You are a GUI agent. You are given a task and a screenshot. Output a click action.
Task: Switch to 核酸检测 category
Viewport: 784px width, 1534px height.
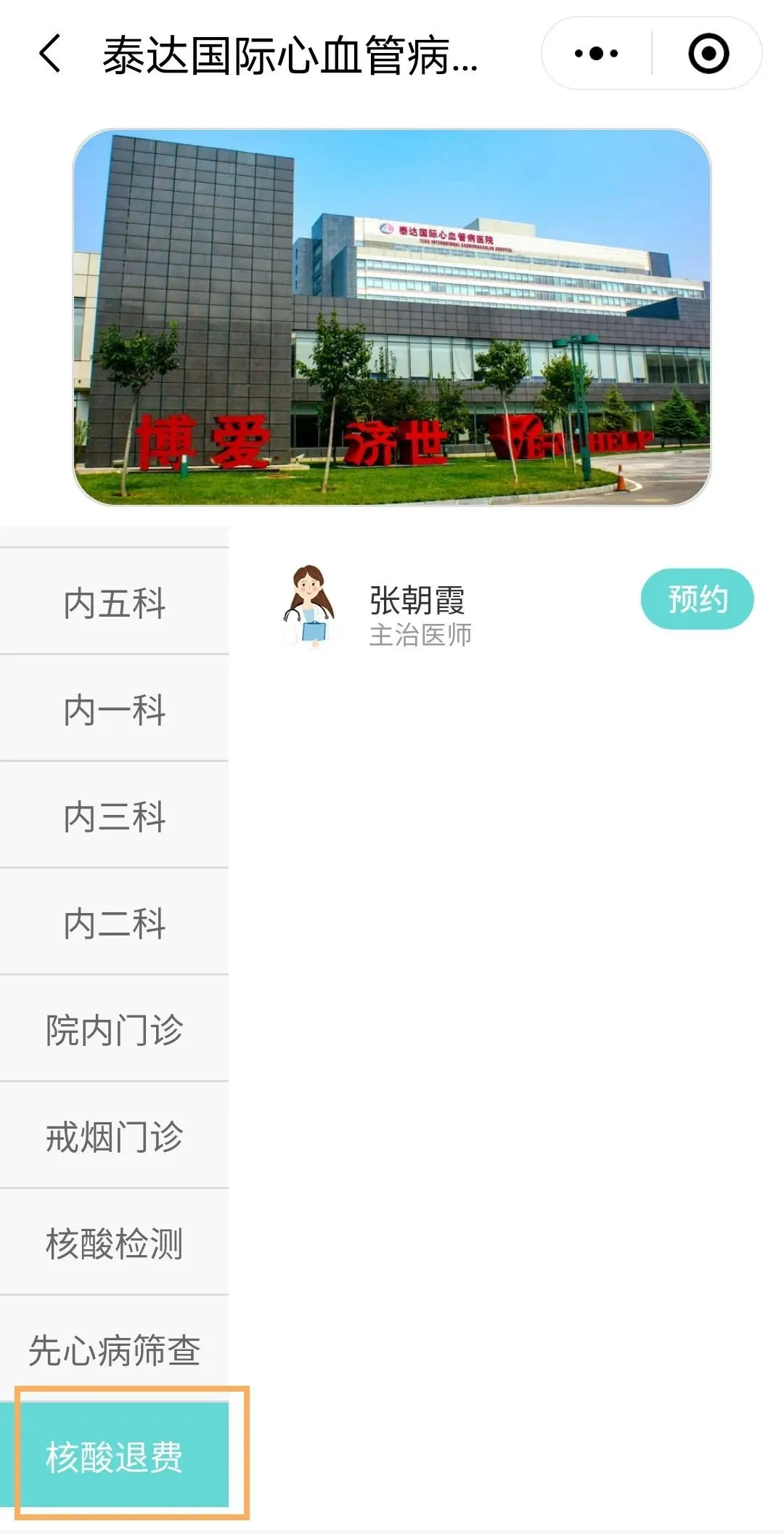pos(115,1243)
